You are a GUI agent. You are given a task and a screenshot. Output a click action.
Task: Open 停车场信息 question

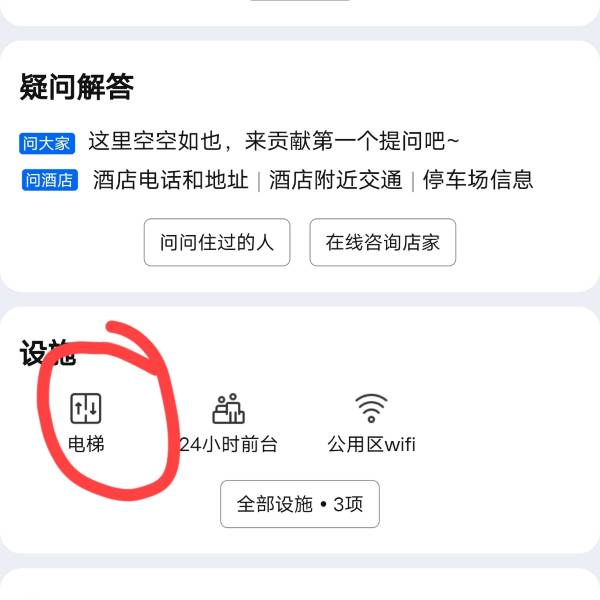[x=478, y=180]
